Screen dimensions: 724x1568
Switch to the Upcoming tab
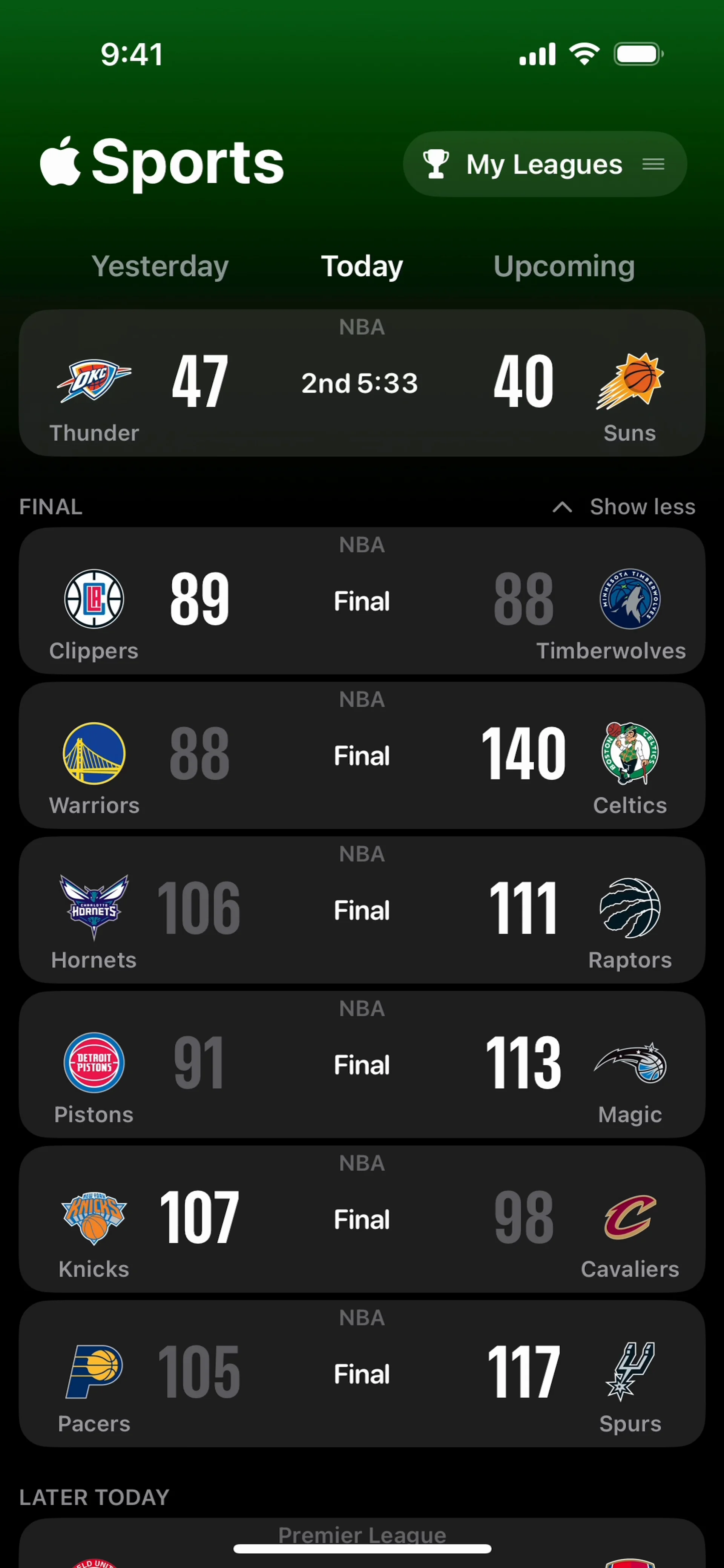click(564, 266)
